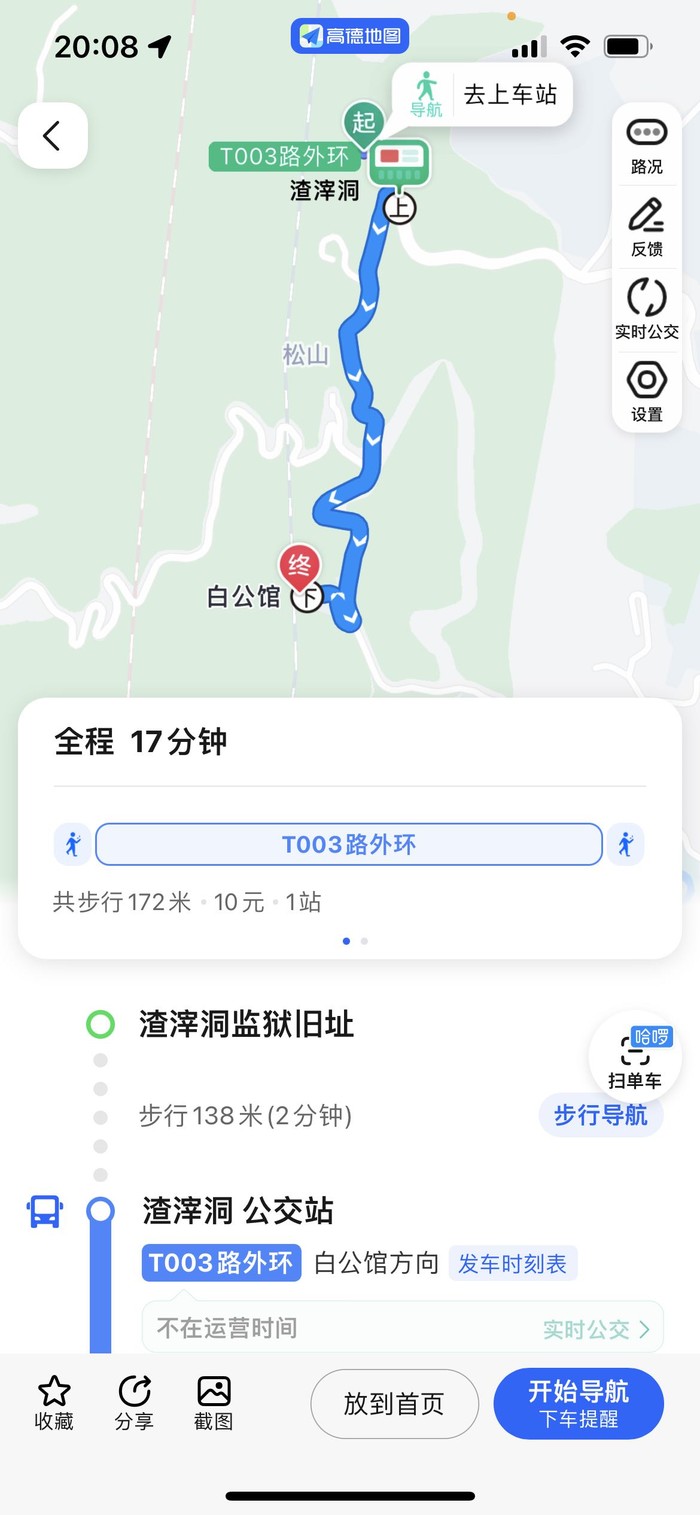Screen dimensions: 700x1515
Task: Open 设置 settings from map toolbar
Action: click(x=647, y=392)
